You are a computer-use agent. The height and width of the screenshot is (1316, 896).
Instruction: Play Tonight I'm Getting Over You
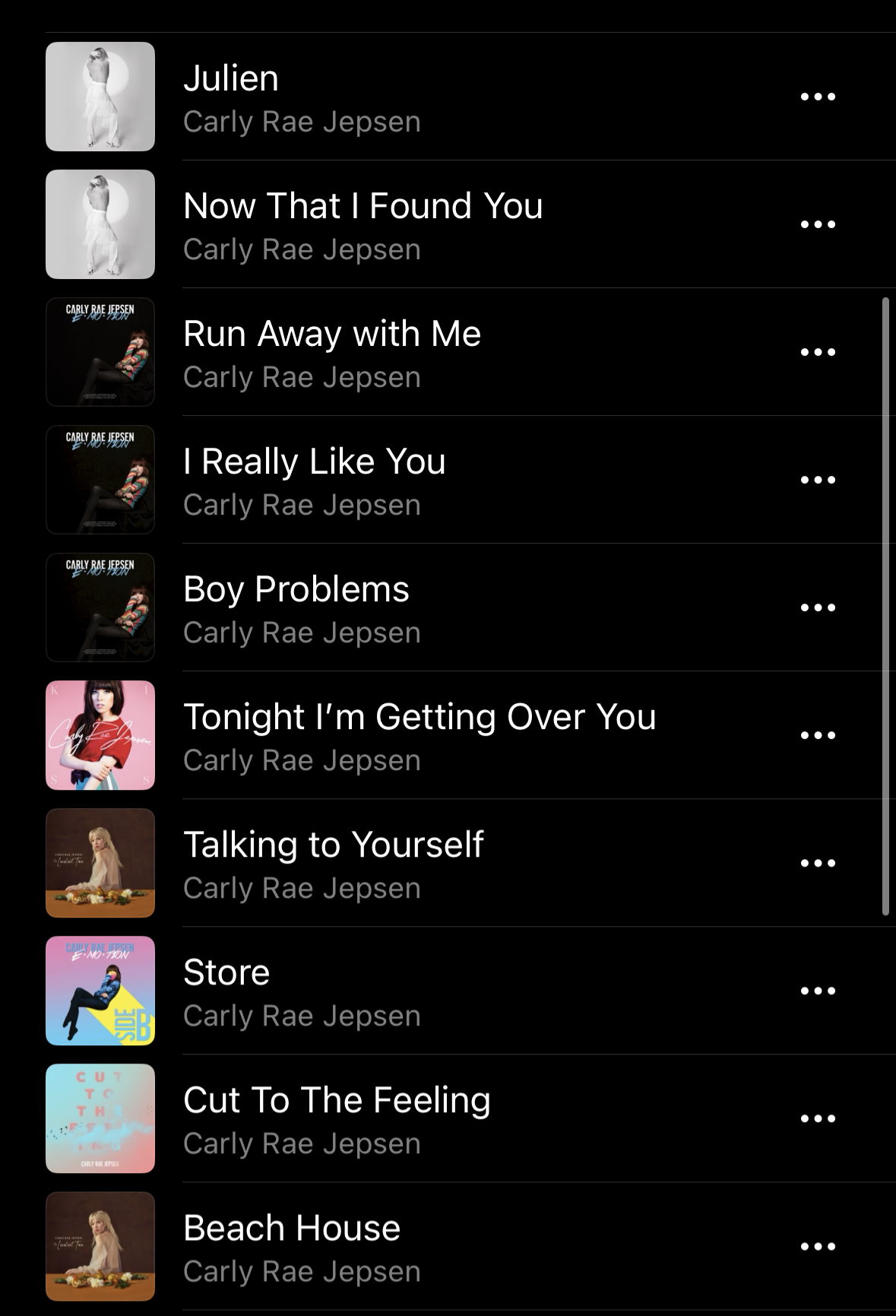(x=420, y=718)
